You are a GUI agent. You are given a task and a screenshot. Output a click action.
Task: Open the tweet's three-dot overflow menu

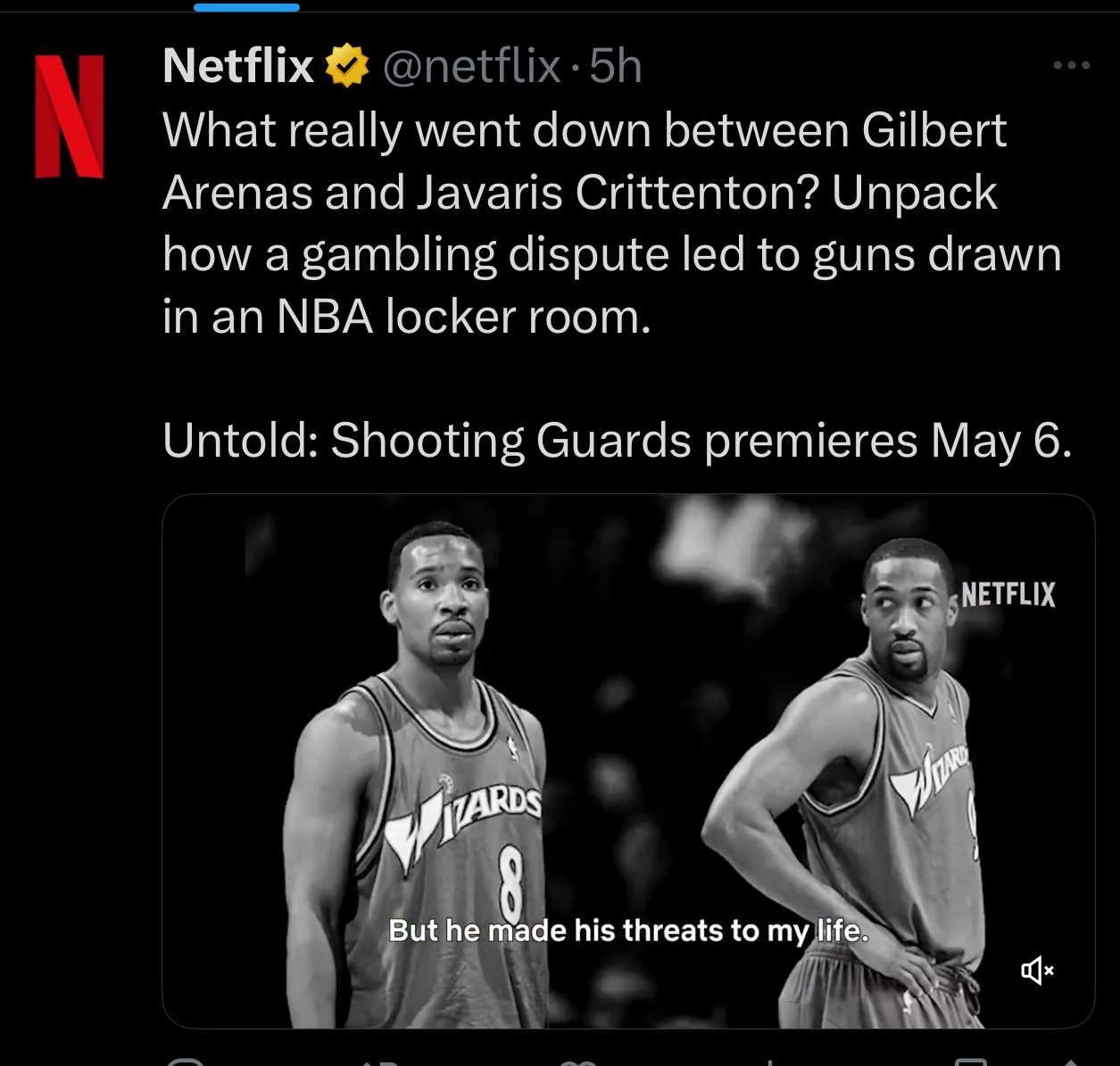pos(1071,65)
